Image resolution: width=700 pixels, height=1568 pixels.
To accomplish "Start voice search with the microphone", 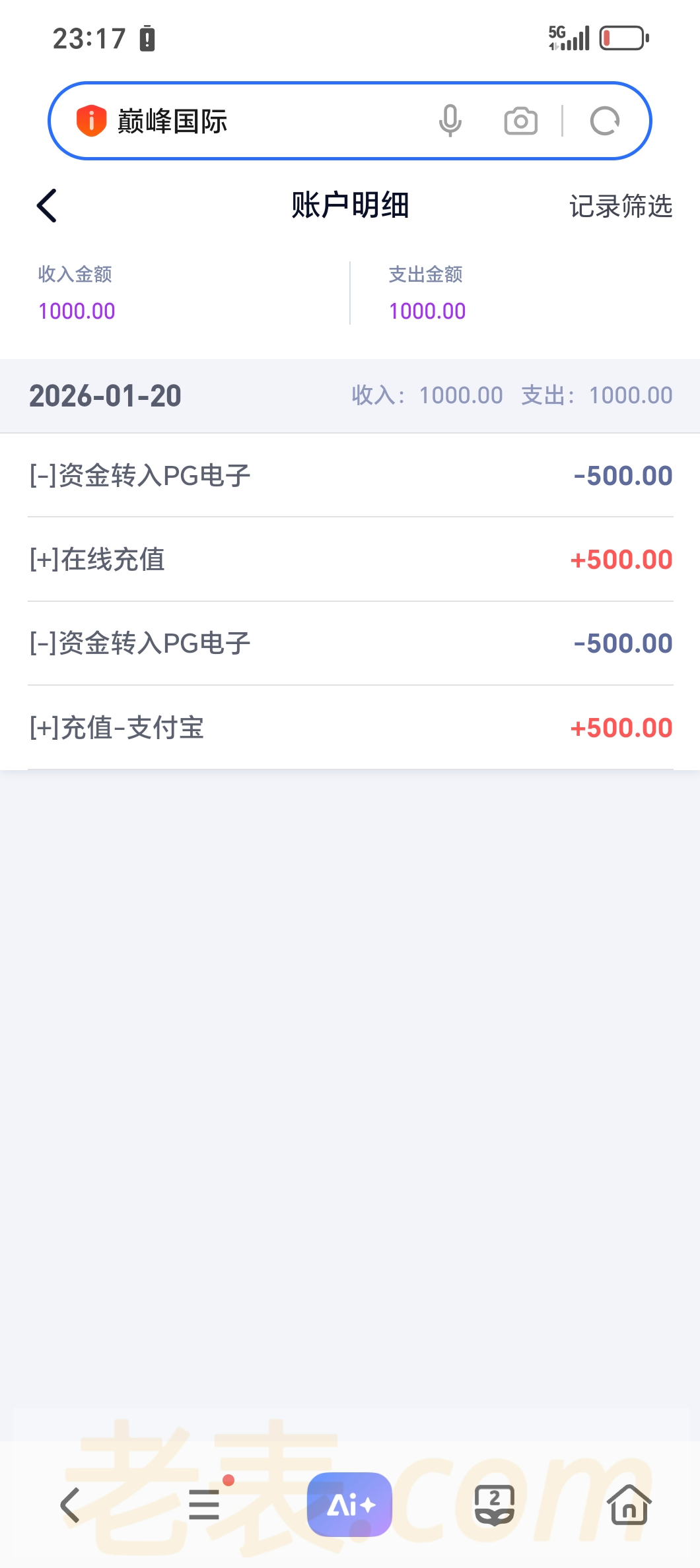I will 450,121.
